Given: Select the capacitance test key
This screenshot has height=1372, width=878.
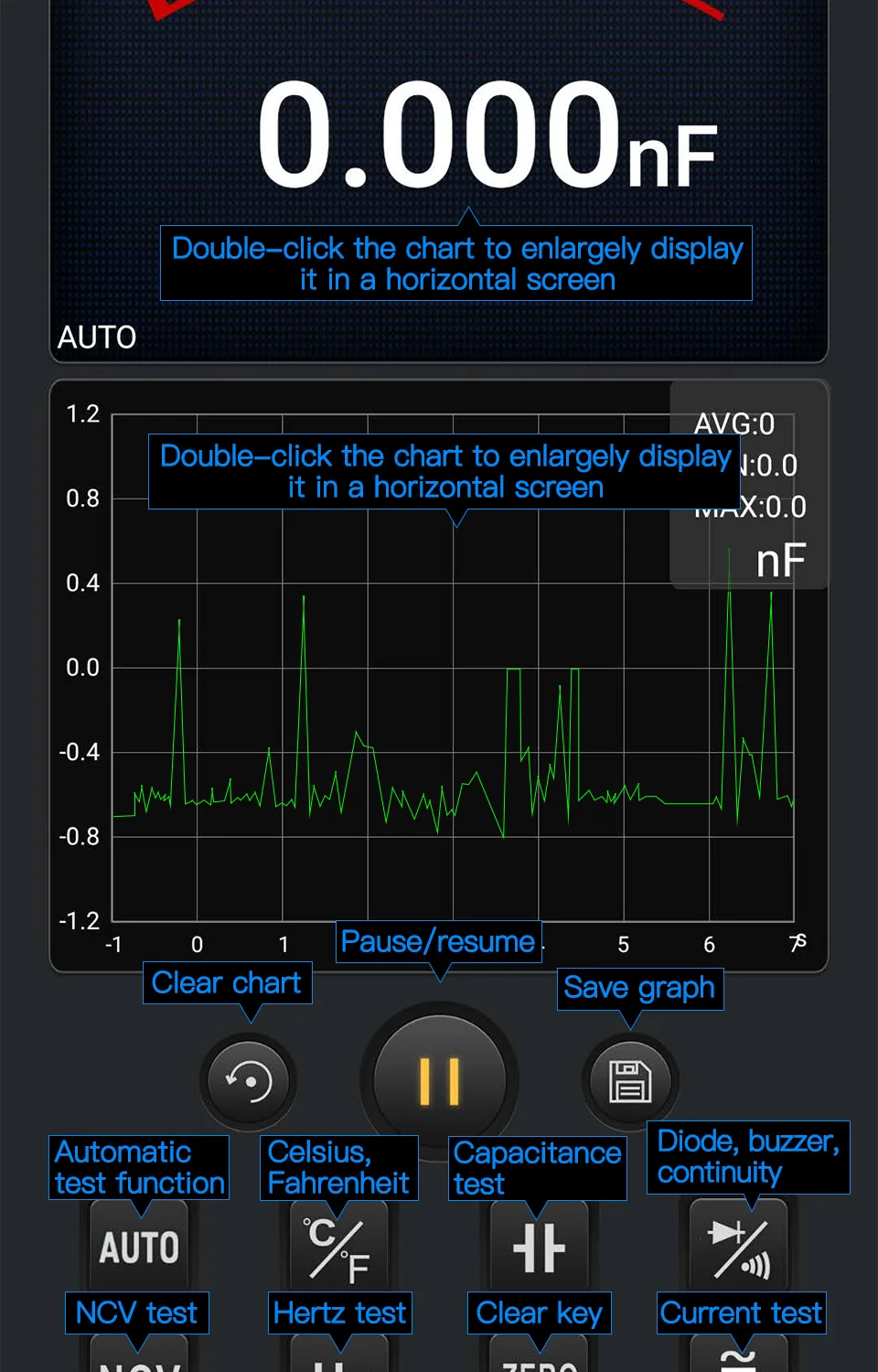Looking at the screenshot, I should click(x=540, y=1244).
